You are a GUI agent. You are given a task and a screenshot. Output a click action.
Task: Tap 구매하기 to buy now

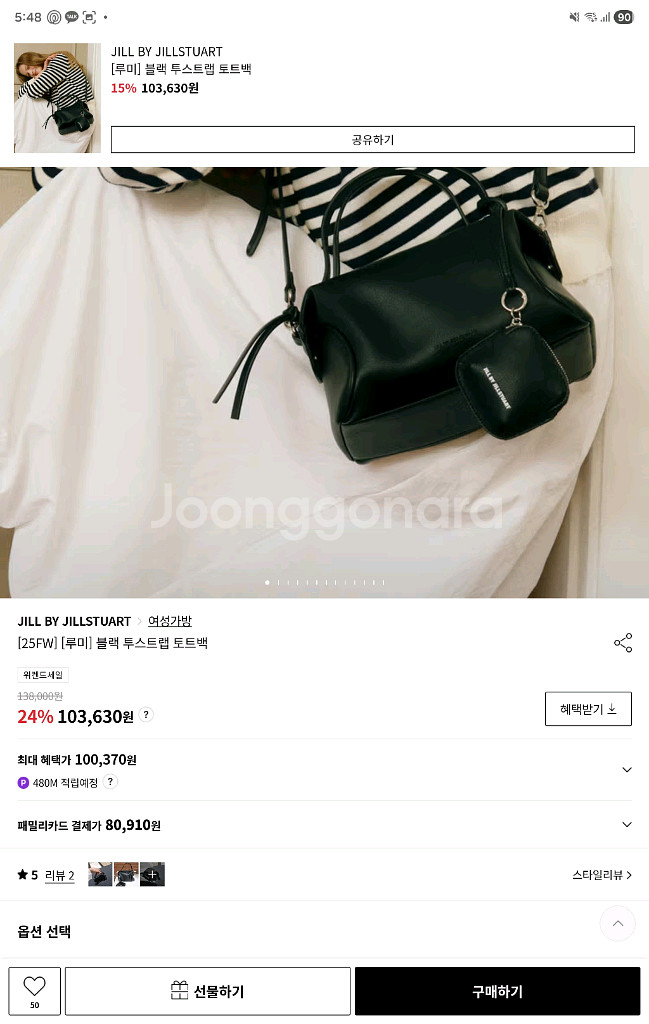pyautogui.click(x=497, y=991)
